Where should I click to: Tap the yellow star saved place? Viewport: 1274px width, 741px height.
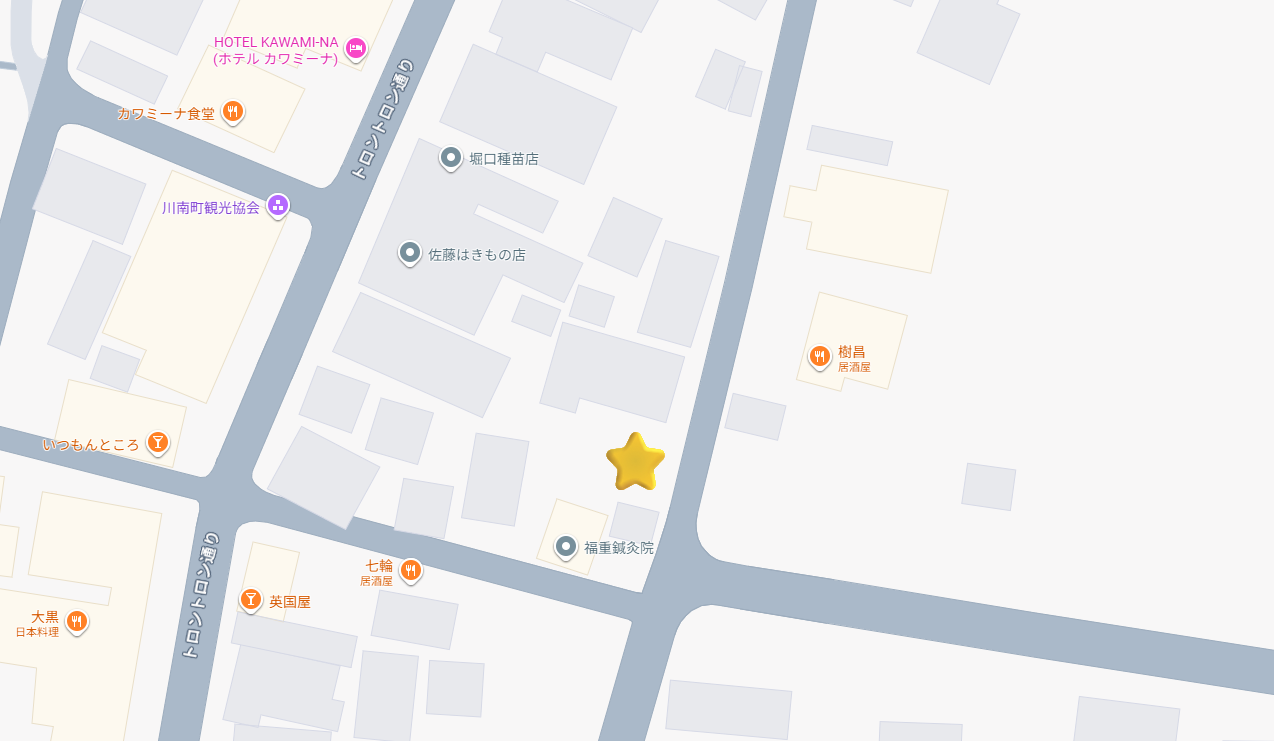[x=636, y=462]
